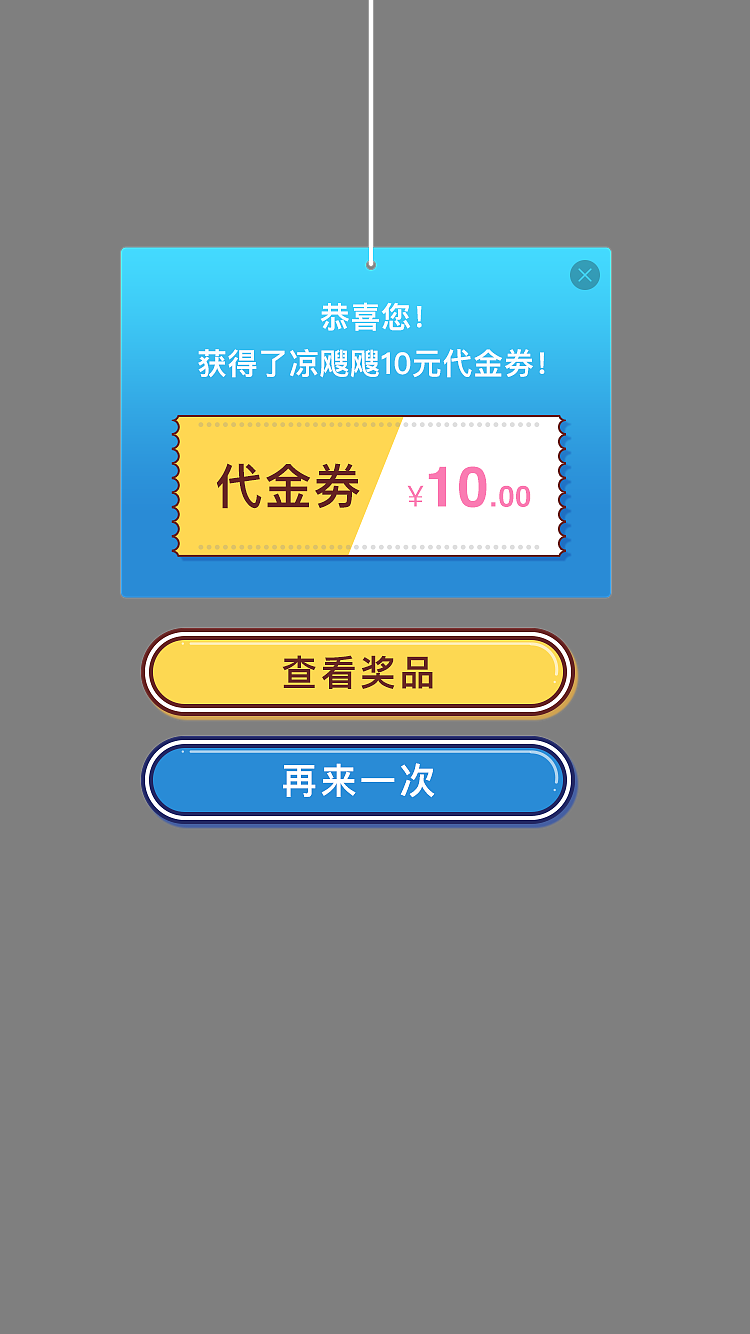Select the diagonal divider on the coupon
The image size is (750, 1334).
coord(378,483)
